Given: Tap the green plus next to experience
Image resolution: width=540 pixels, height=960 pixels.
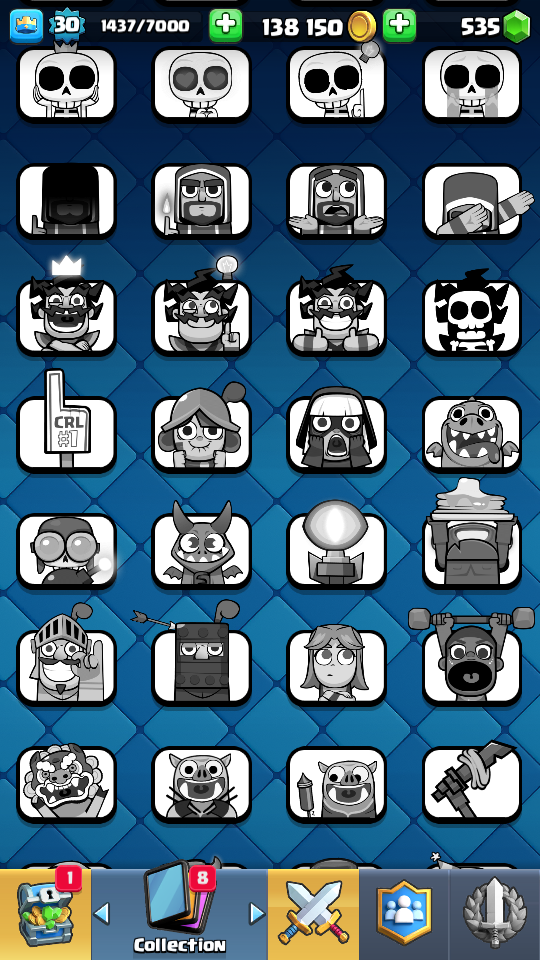Looking at the screenshot, I should pos(225,26).
